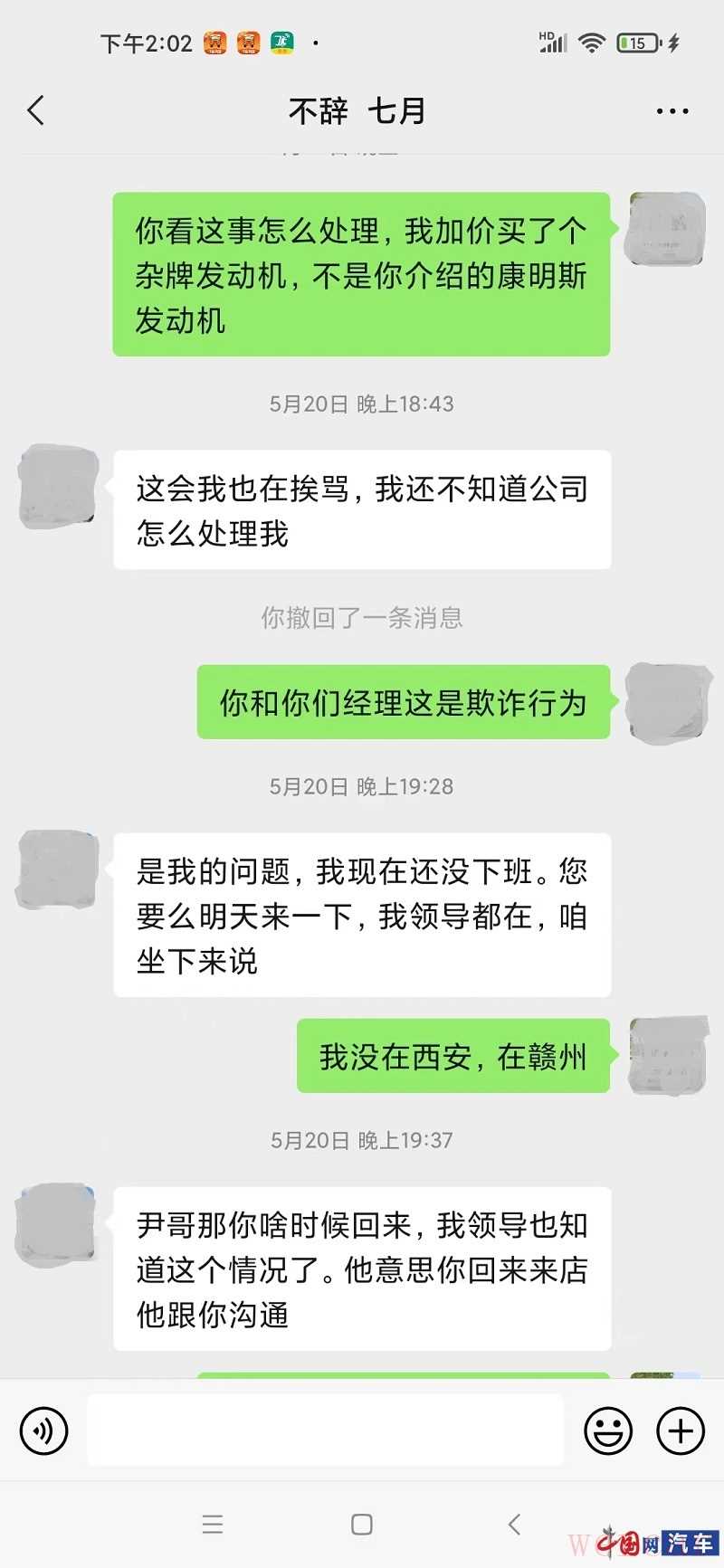Open the plus attachment menu
Screen dimensions: 724x1568
681,1430
